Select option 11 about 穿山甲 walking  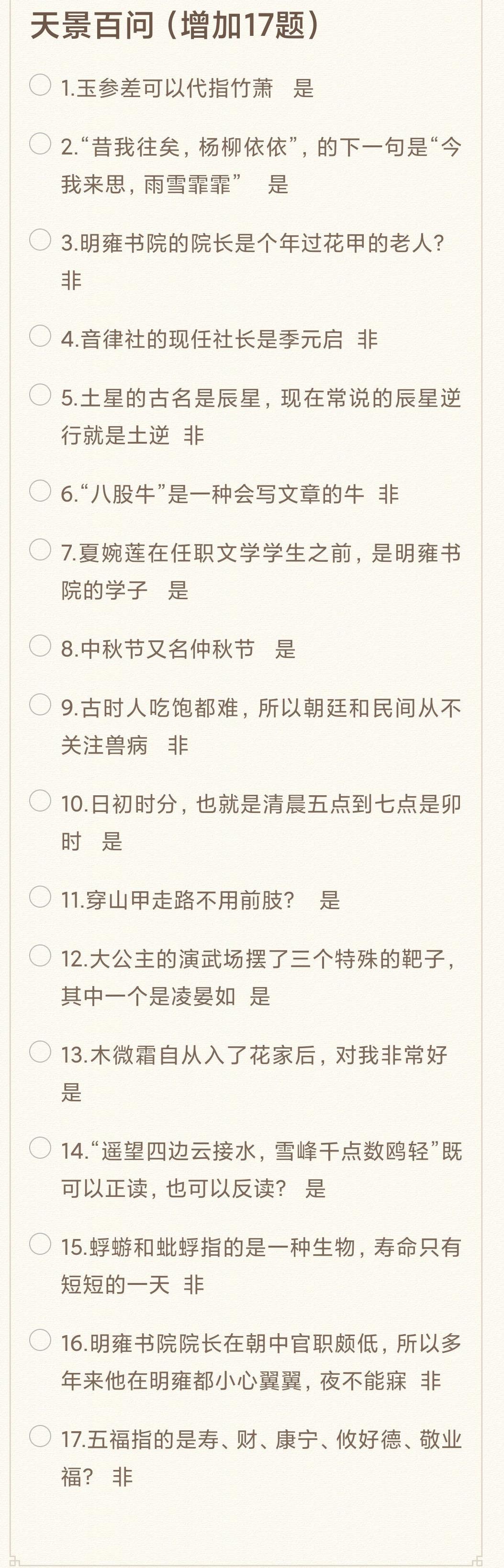coord(40,897)
